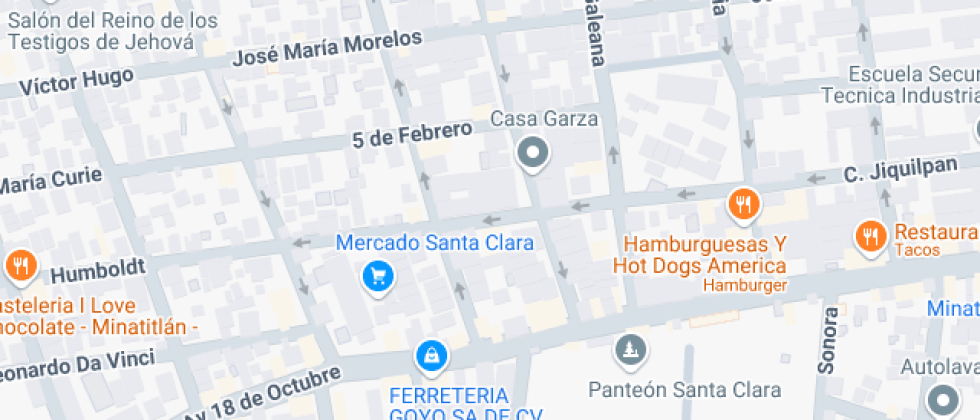Screen dimensions: 980x420
Task: Open the Restaurant Tacos food pin
Action: (870, 238)
